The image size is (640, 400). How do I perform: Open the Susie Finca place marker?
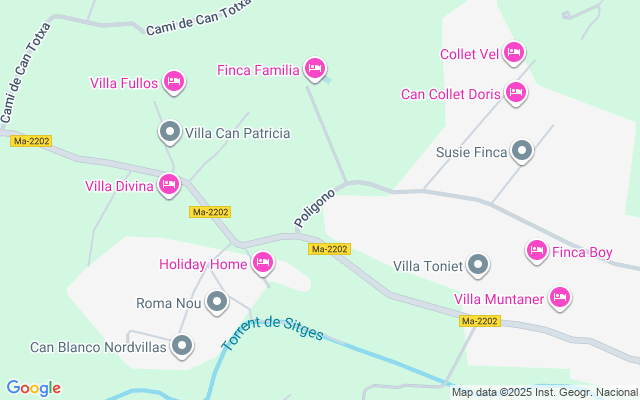coord(521,152)
